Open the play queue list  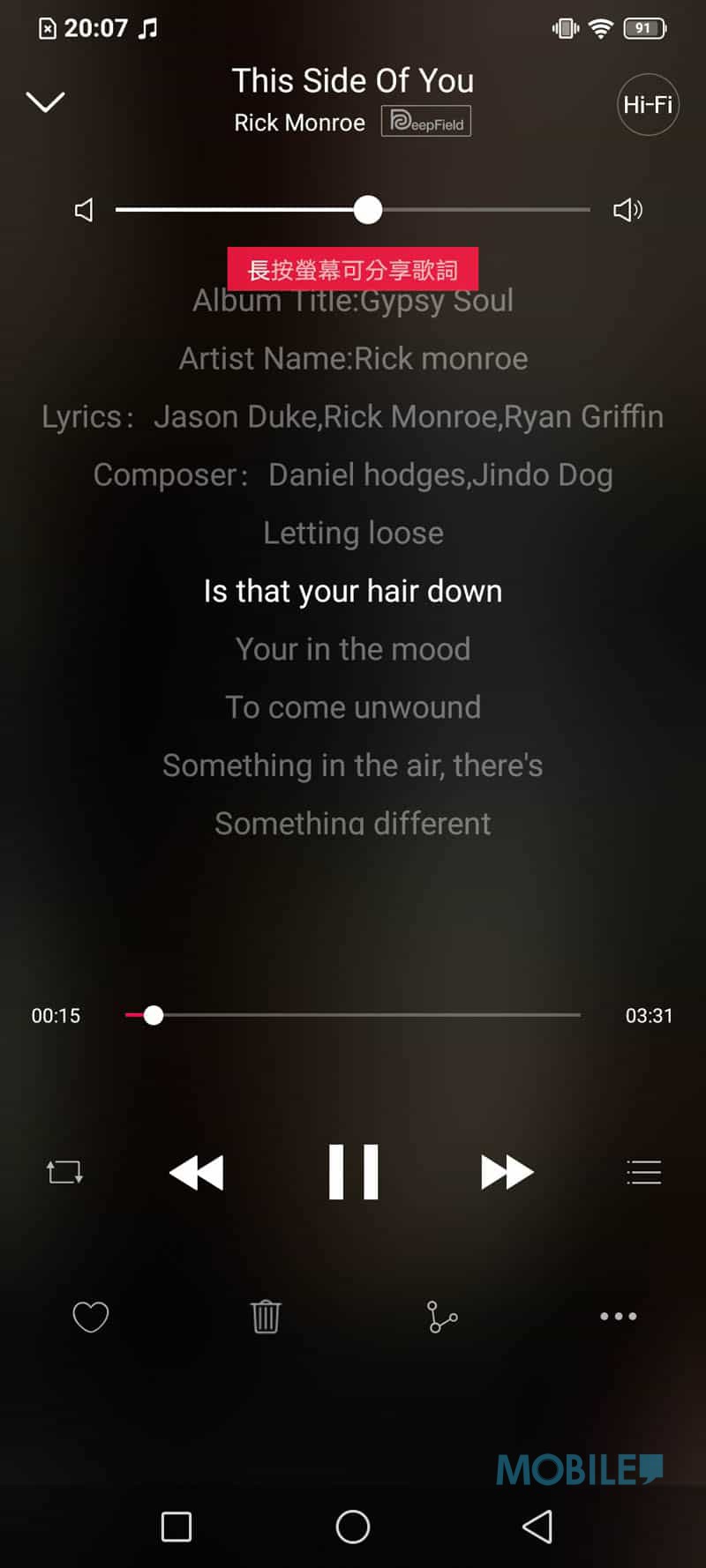click(643, 1172)
